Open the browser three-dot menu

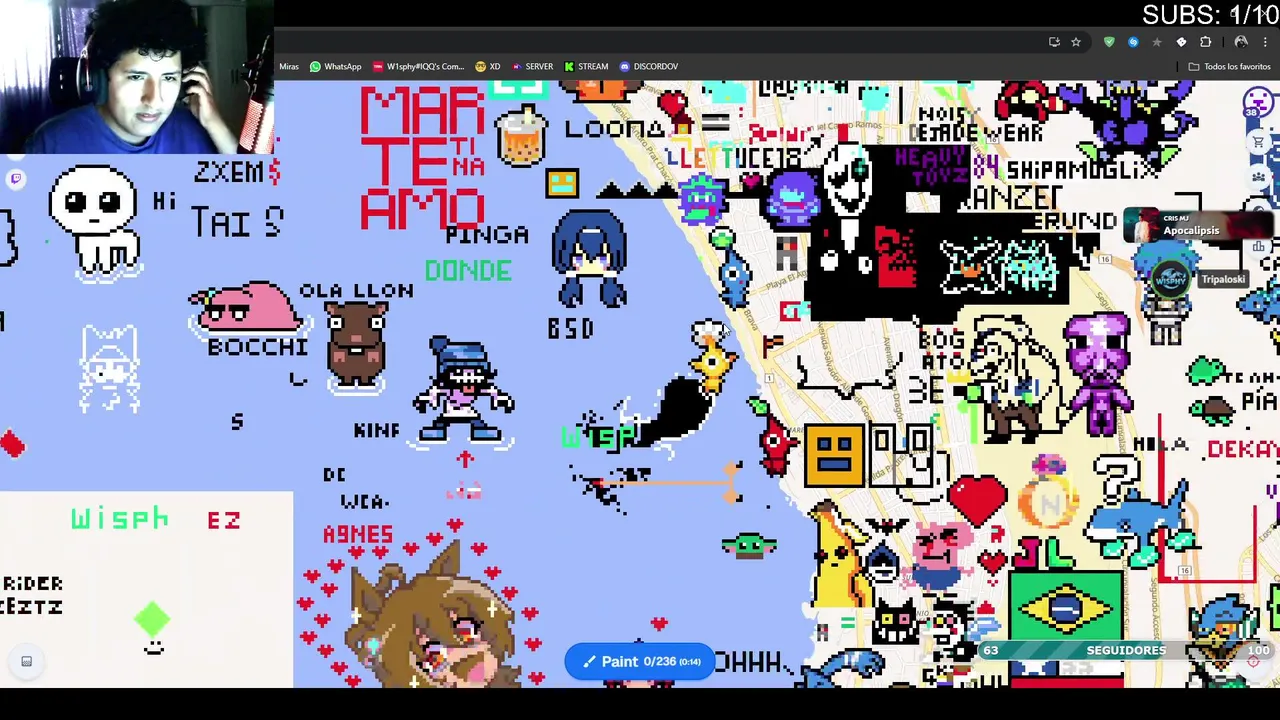click(x=1265, y=42)
